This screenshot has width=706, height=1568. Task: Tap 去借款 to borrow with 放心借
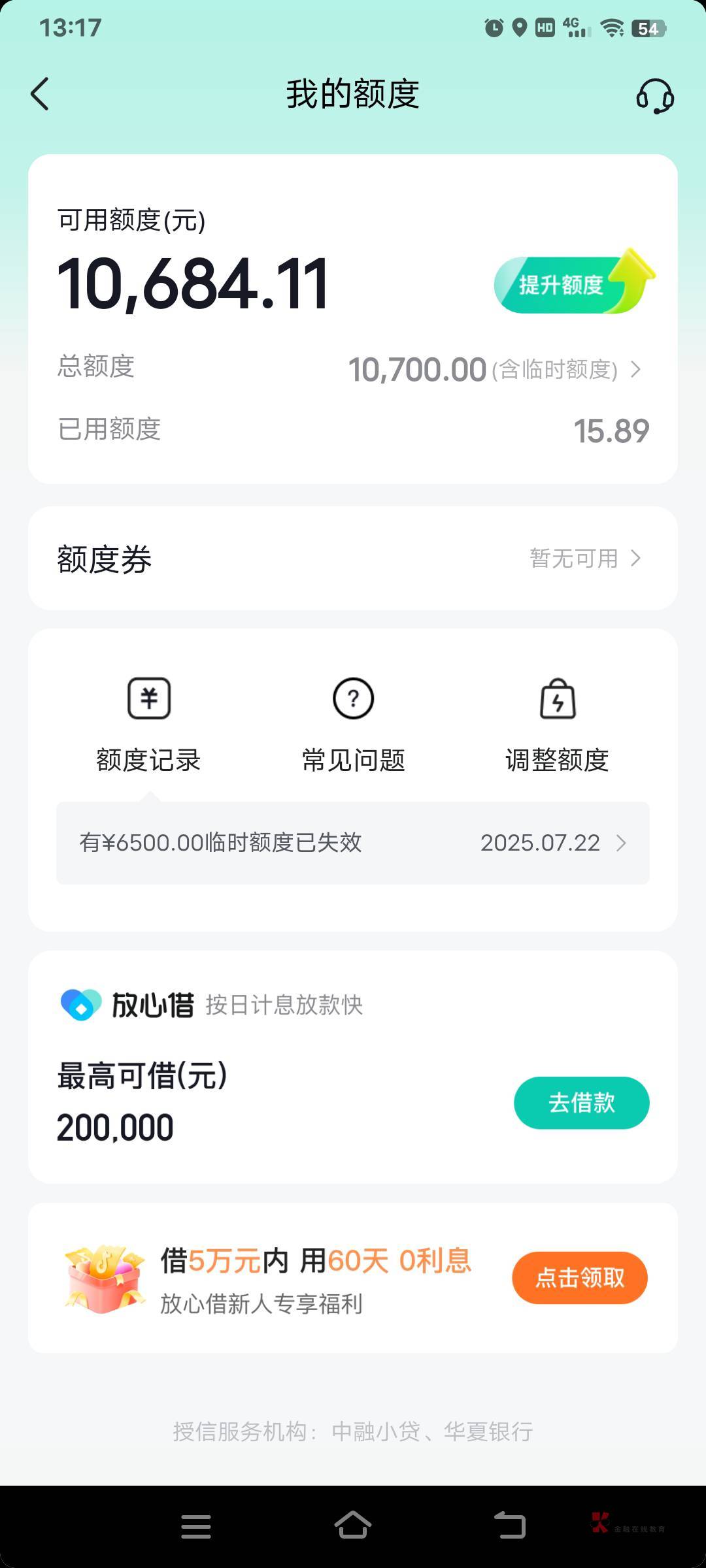pyautogui.click(x=581, y=1103)
